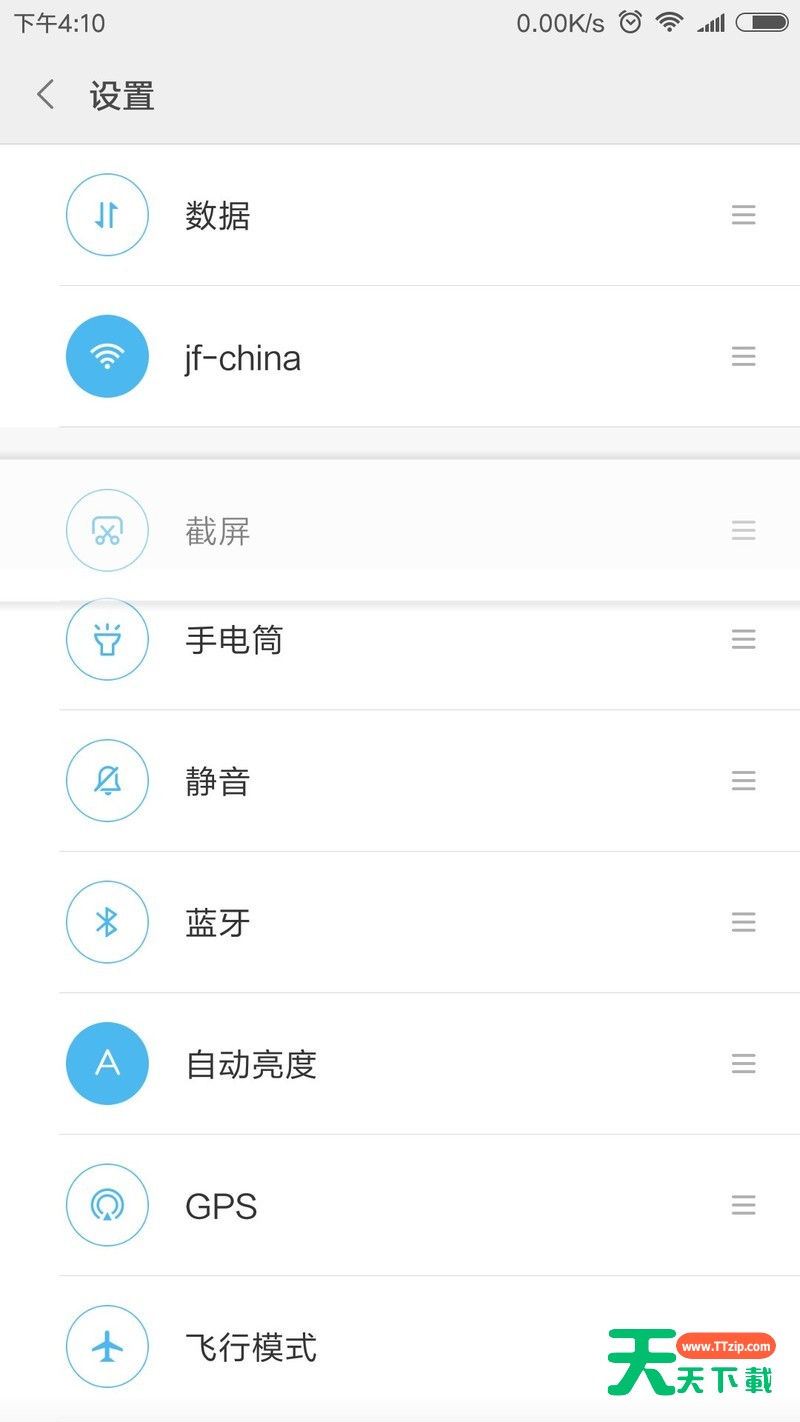The height and width of the screenshot is (1422, 800).
Task: Go back from the 设置 page
Action: point(45,96)
